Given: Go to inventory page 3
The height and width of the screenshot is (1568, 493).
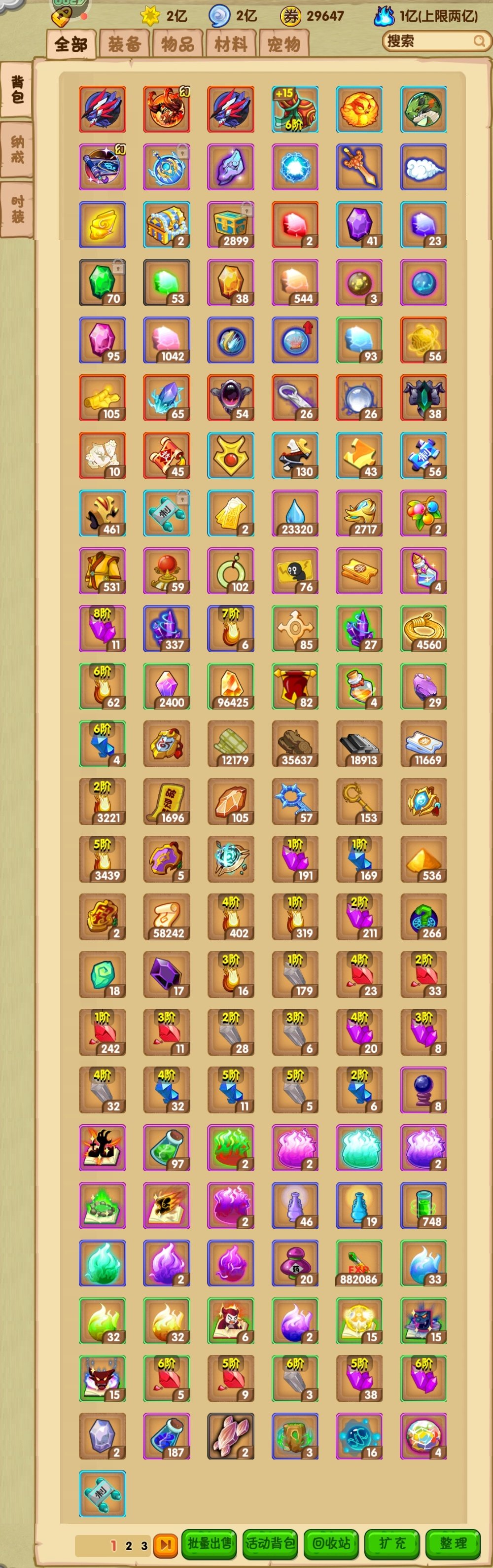Looking at the screenshot, I should (x=144, y=1545).
